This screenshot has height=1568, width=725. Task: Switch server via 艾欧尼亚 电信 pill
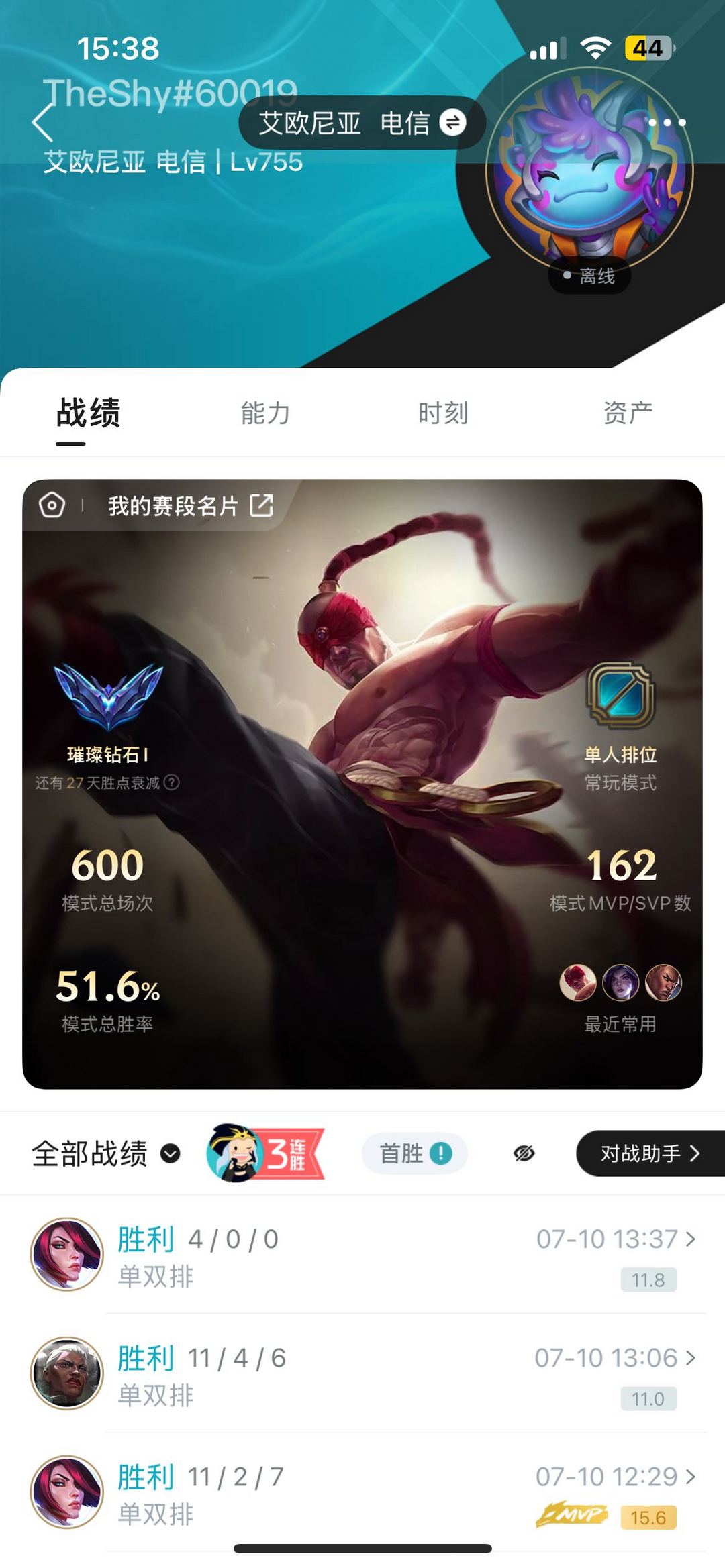pyautogui.click(x=362, y=123)
